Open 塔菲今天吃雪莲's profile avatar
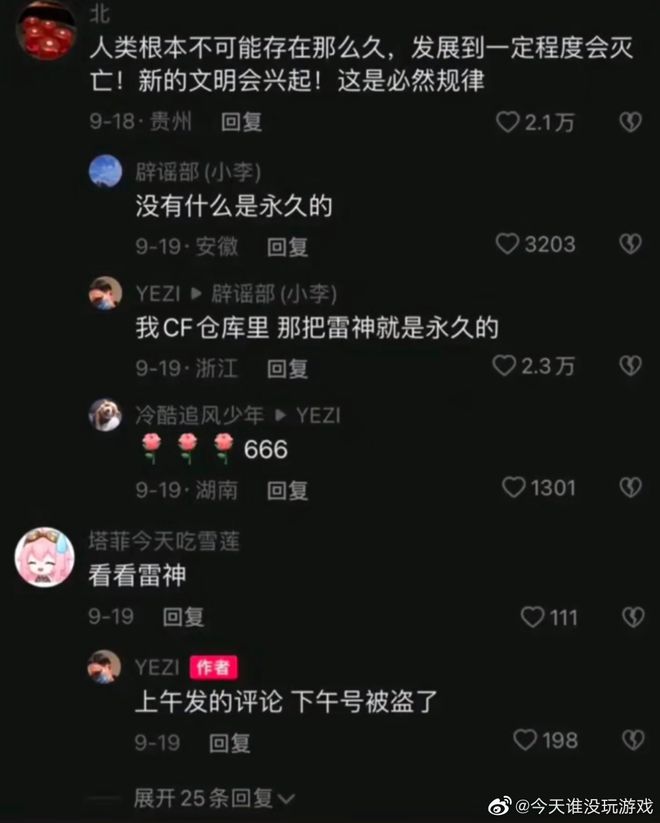The image size is (660, 823). coord(46,558)
